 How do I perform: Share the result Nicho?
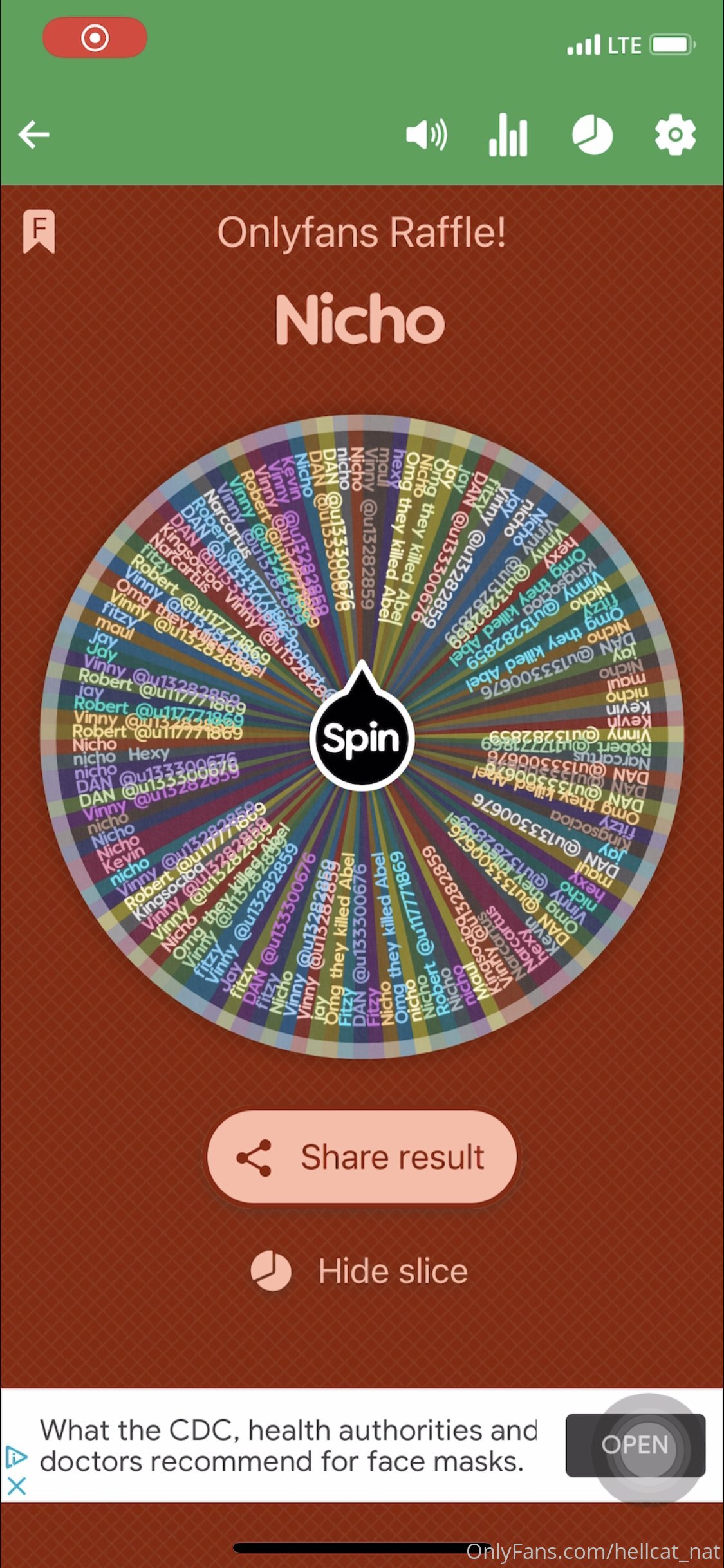(x=362, y=1157)
